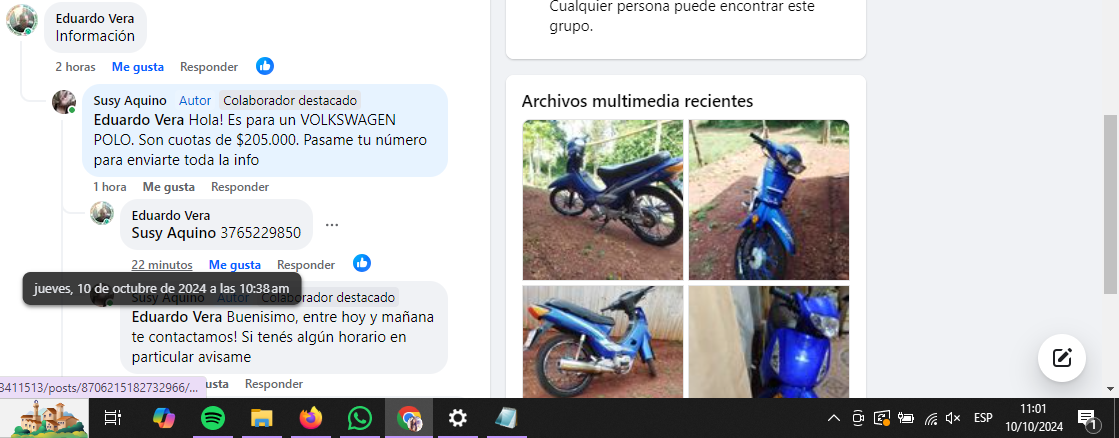Open the third motorcycle photo, bottom-left of the grid
The width and height of the screenshot is (1119, 438).
click(x=602, y=342)
